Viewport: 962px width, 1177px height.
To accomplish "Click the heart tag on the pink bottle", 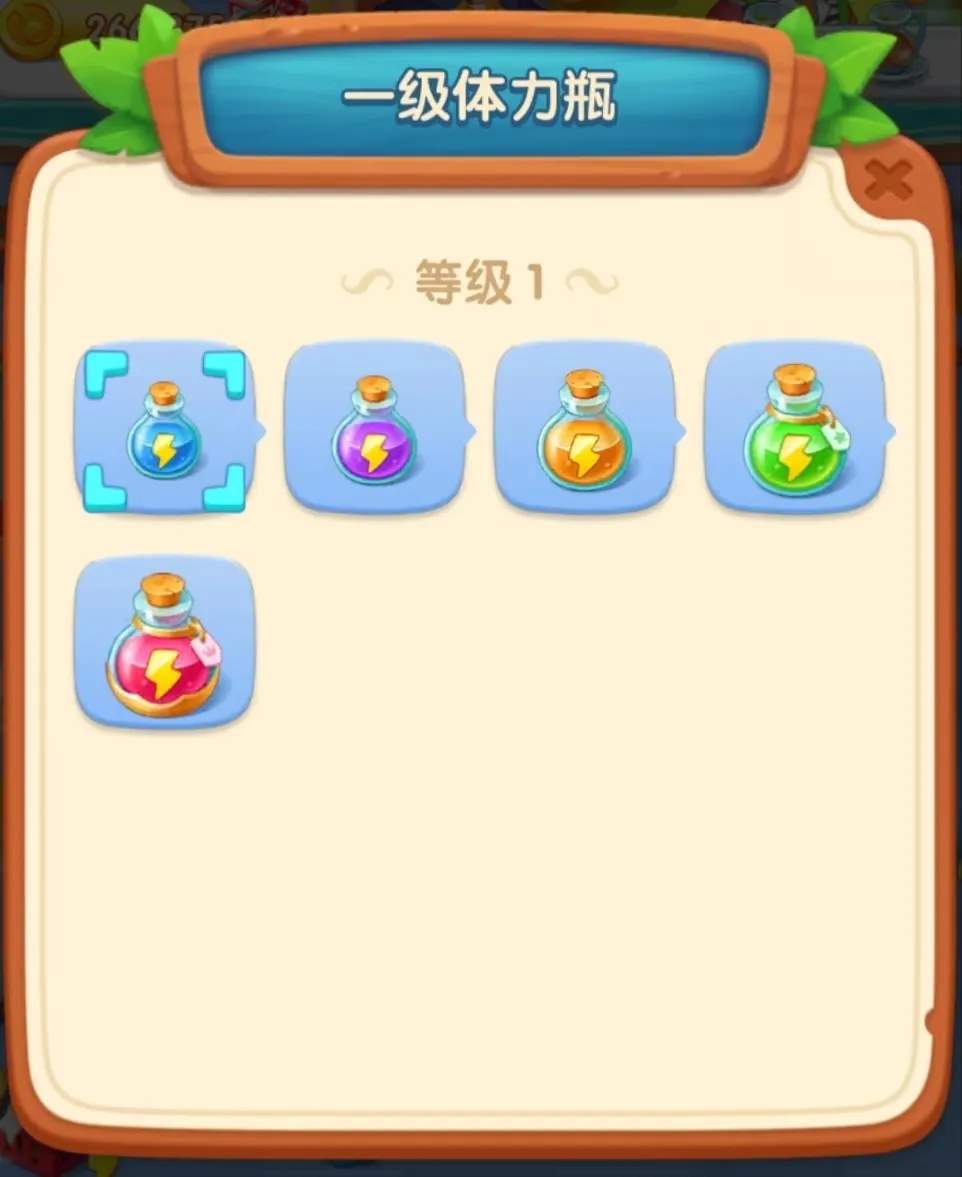I will [207, 652].
